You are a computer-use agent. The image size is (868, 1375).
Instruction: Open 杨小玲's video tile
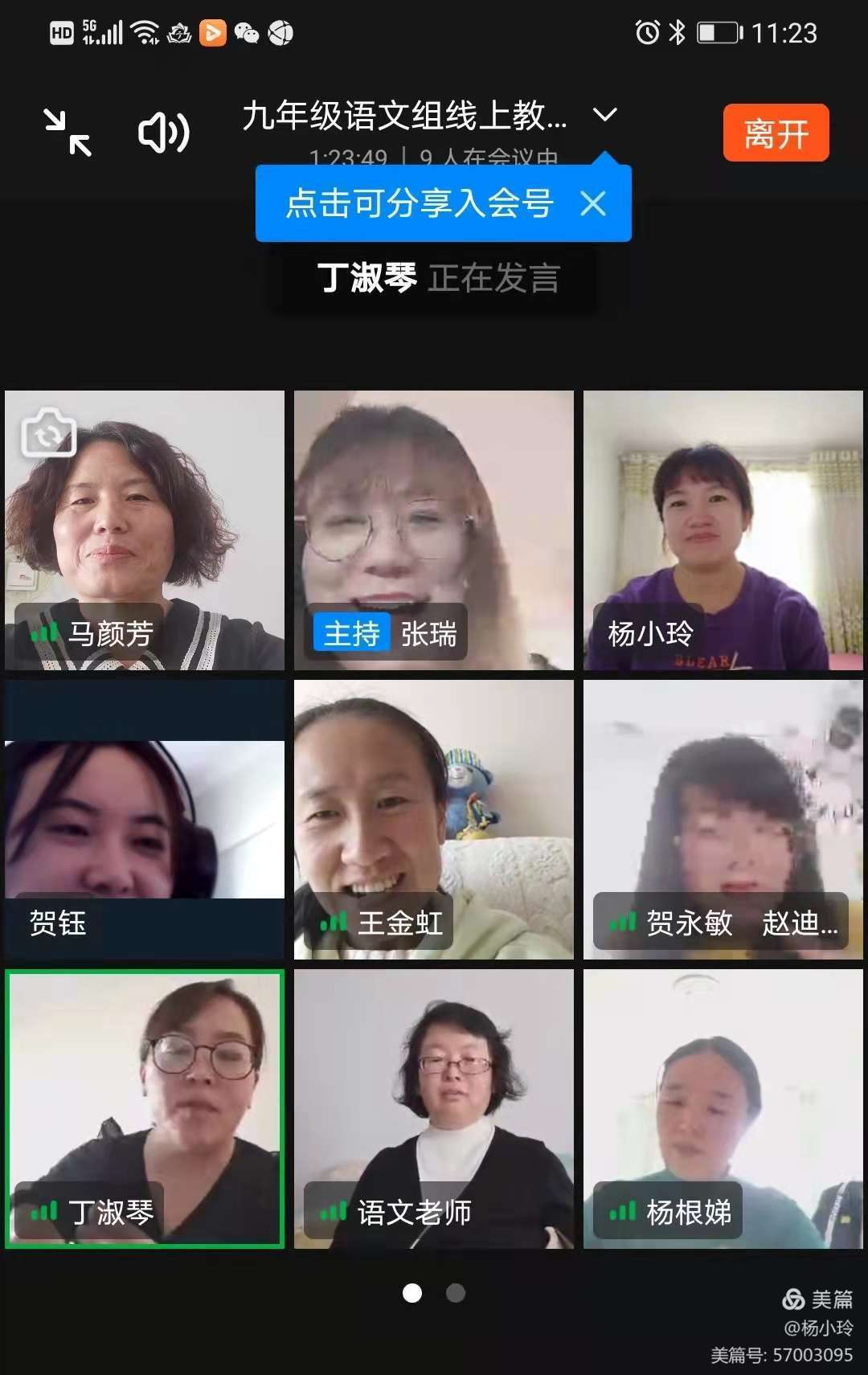point(723,530)
